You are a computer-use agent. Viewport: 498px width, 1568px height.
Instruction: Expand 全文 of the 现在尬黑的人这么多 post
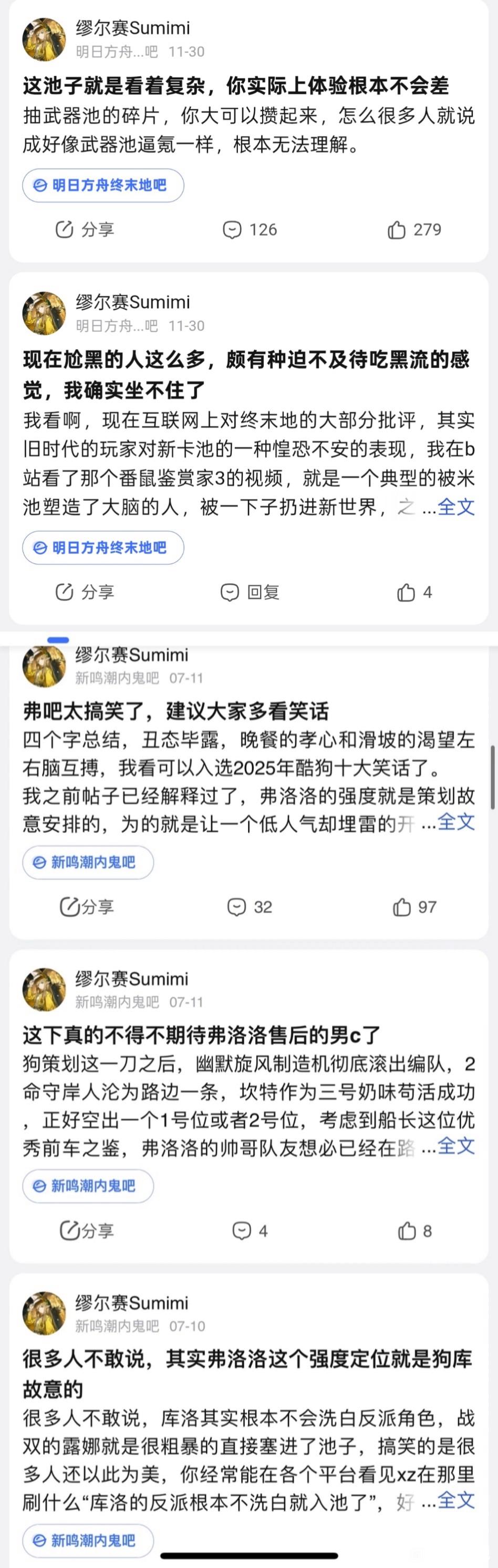click(455, 507)
